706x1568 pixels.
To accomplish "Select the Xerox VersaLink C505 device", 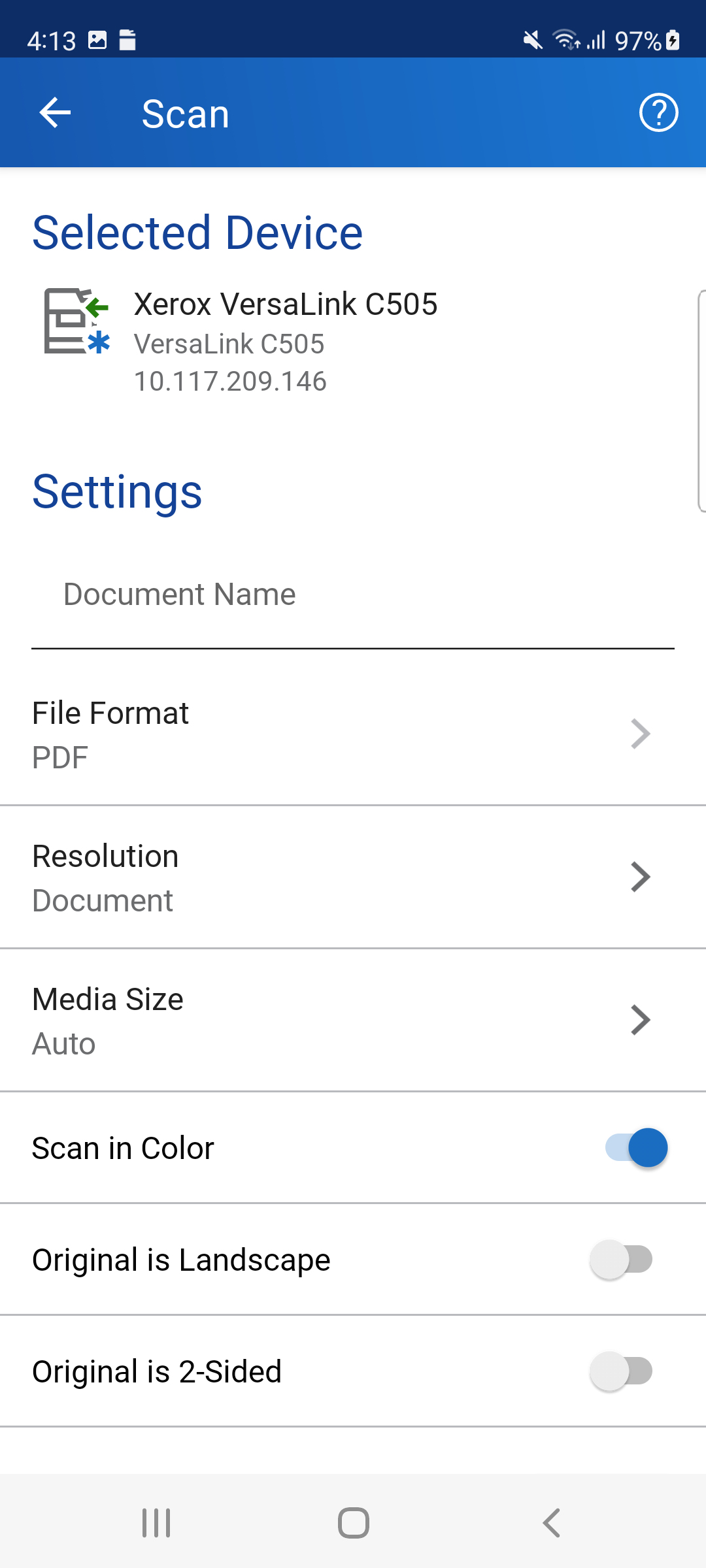I will point(353,342).
